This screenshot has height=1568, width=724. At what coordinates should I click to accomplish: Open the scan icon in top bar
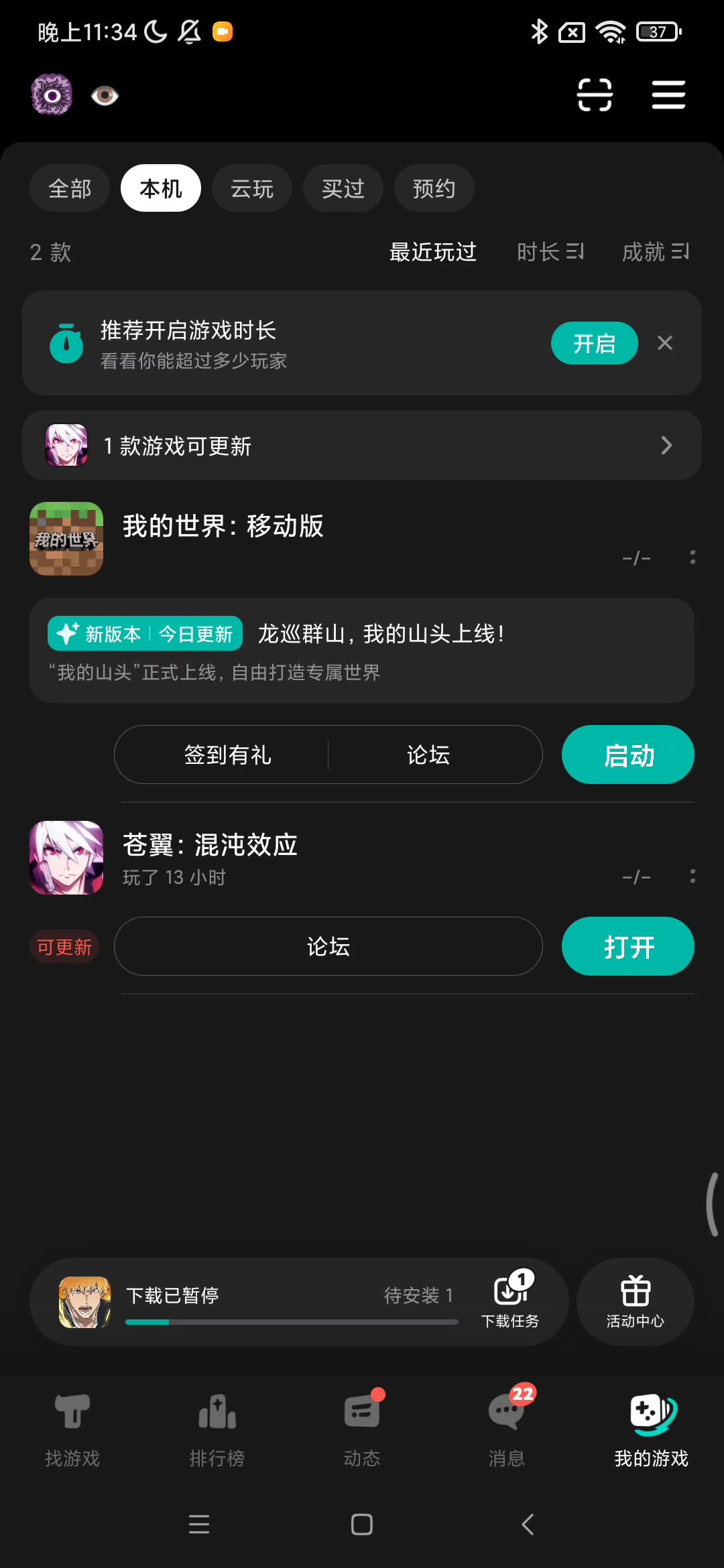coord(595,94)
